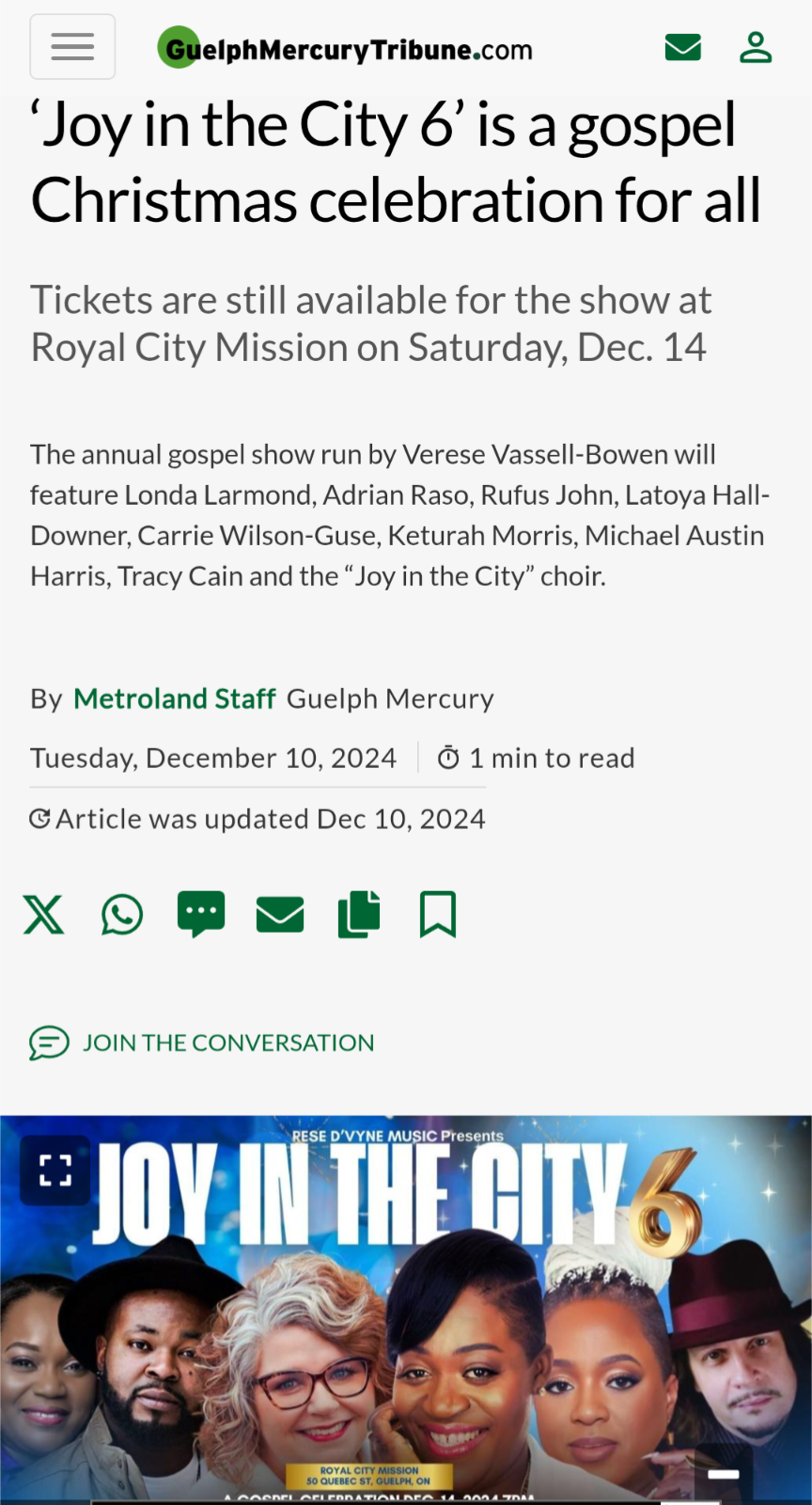Open the hamburger navigation menu
Screen dimensions: 812x1505
pos(72,47)
